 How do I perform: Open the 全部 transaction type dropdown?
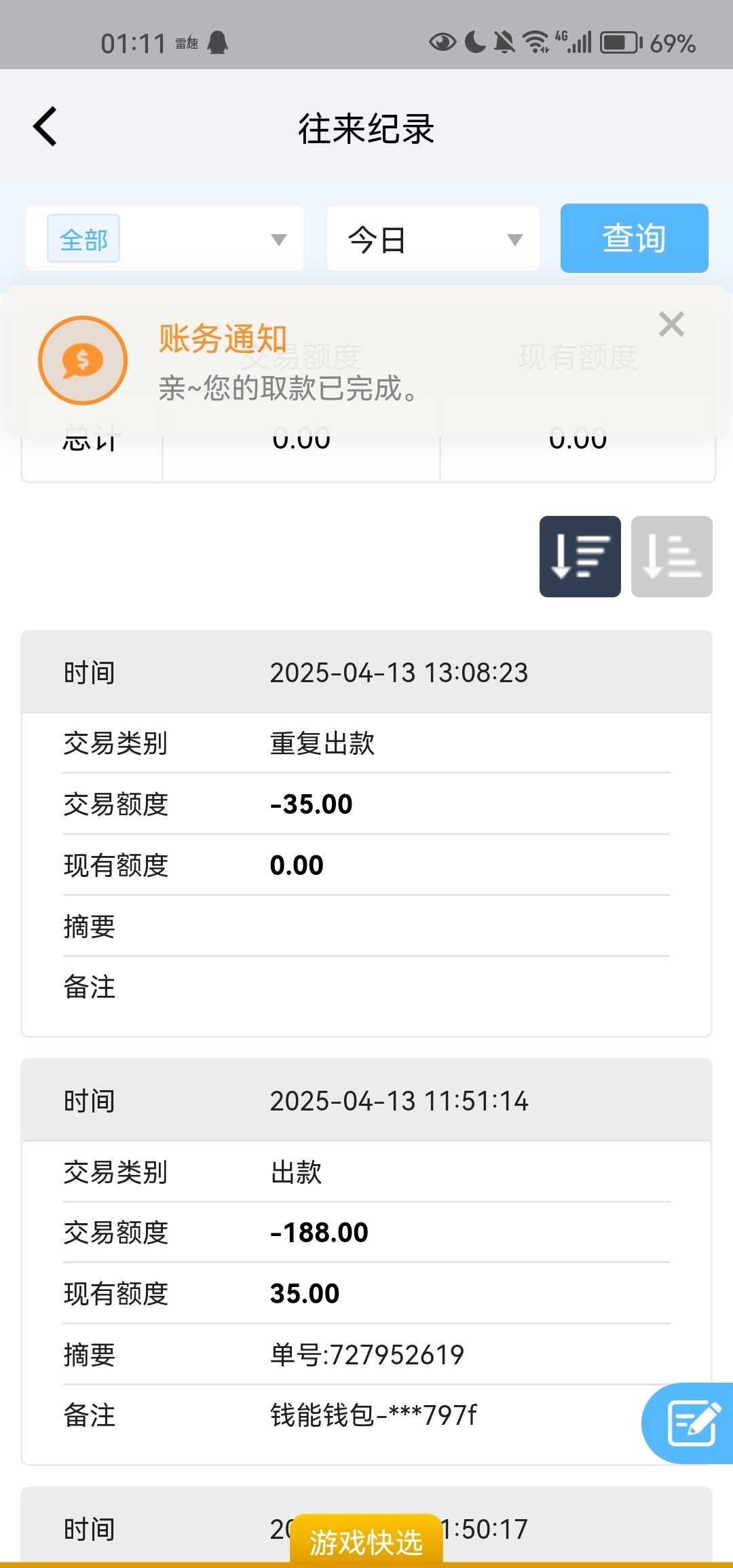click(x=165, y=239)
